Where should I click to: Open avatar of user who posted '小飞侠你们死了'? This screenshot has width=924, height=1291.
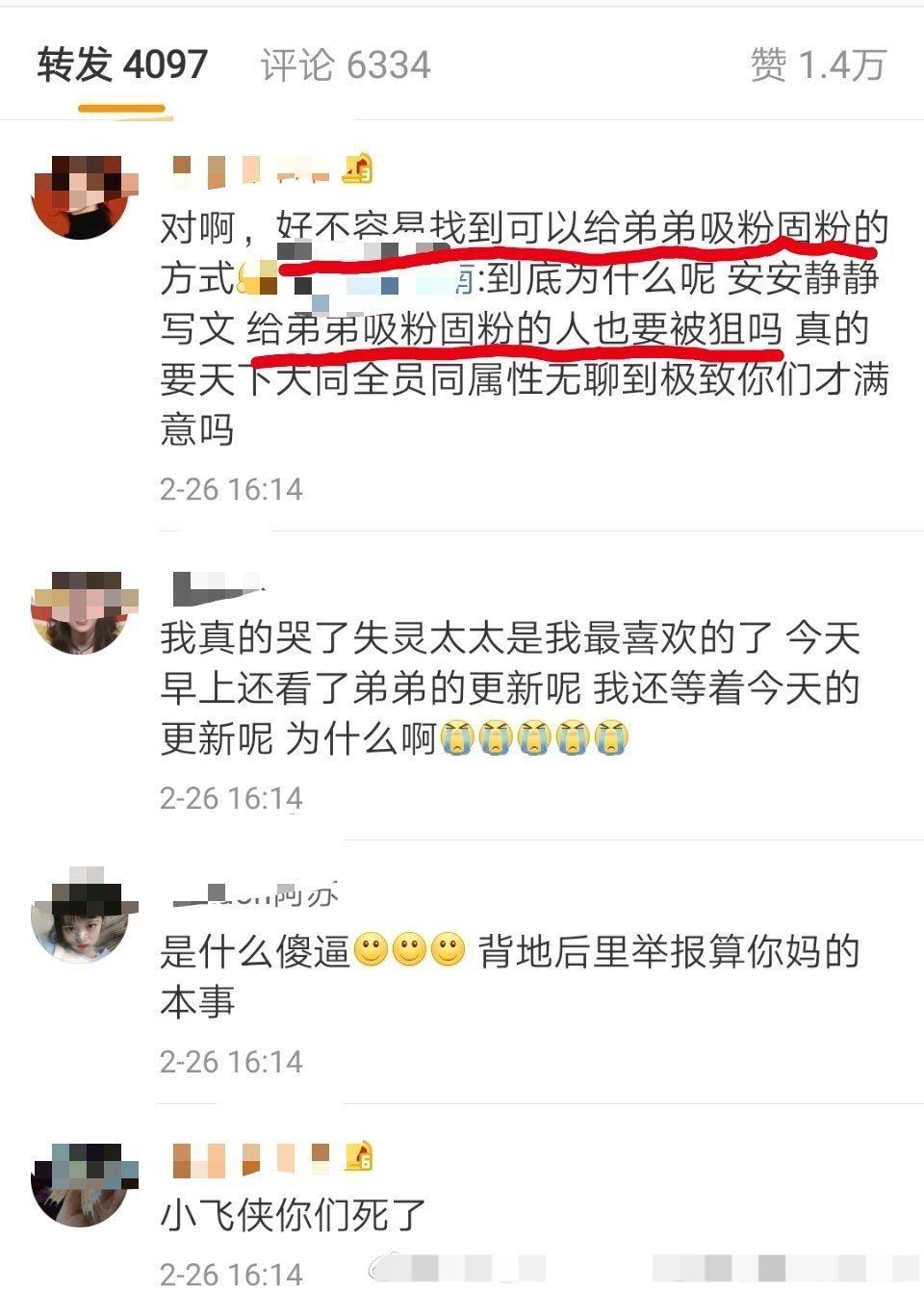coord(81,1185)
